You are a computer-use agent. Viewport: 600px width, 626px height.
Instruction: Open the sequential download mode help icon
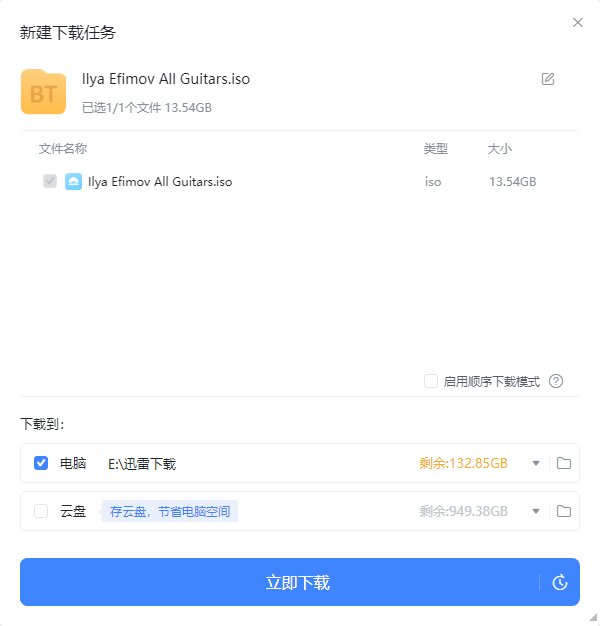pyautogui.click(x=556, y=381)
